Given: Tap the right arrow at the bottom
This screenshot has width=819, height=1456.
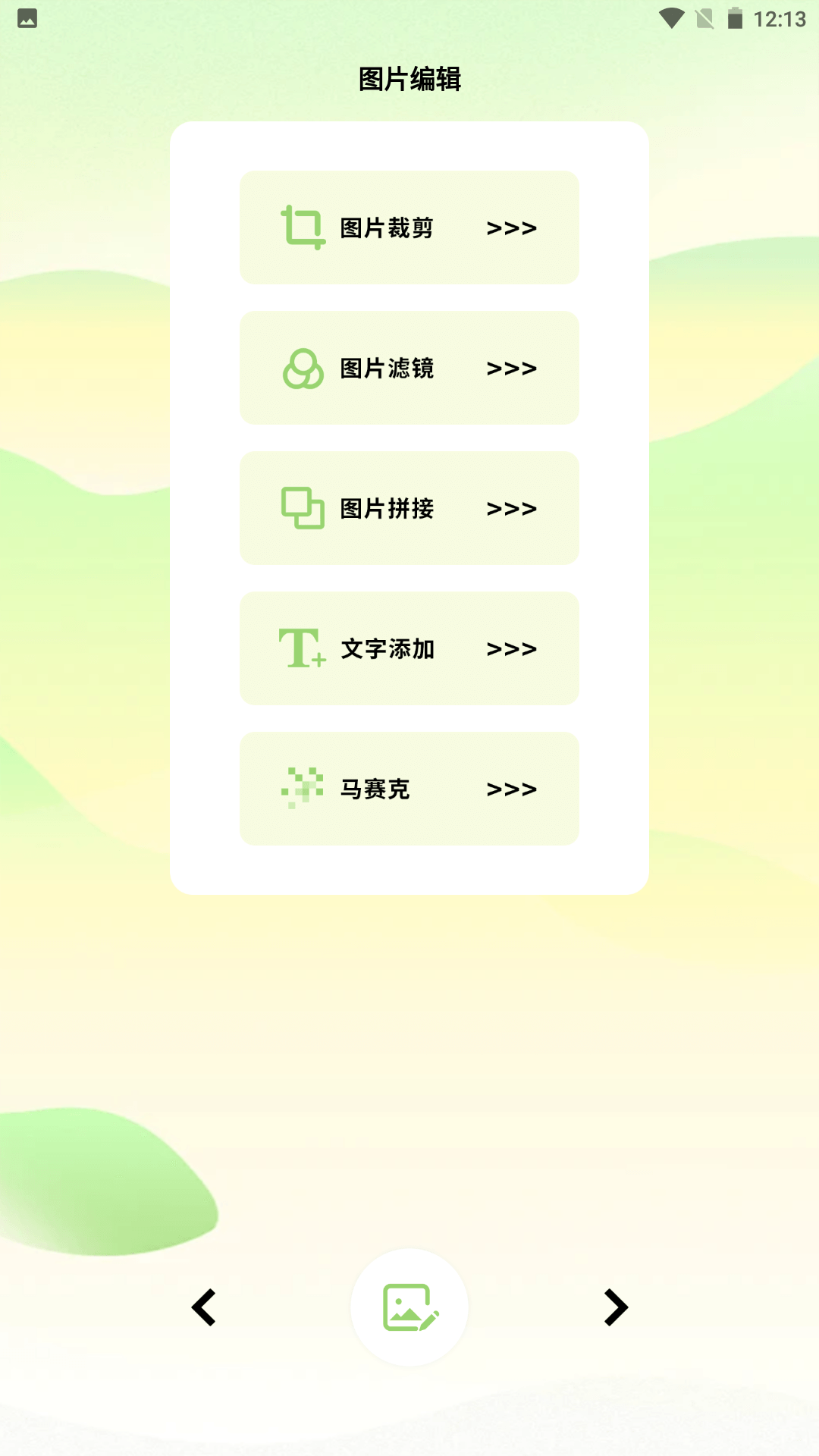Looking at the screenshot, I should tap(615, 1307).
